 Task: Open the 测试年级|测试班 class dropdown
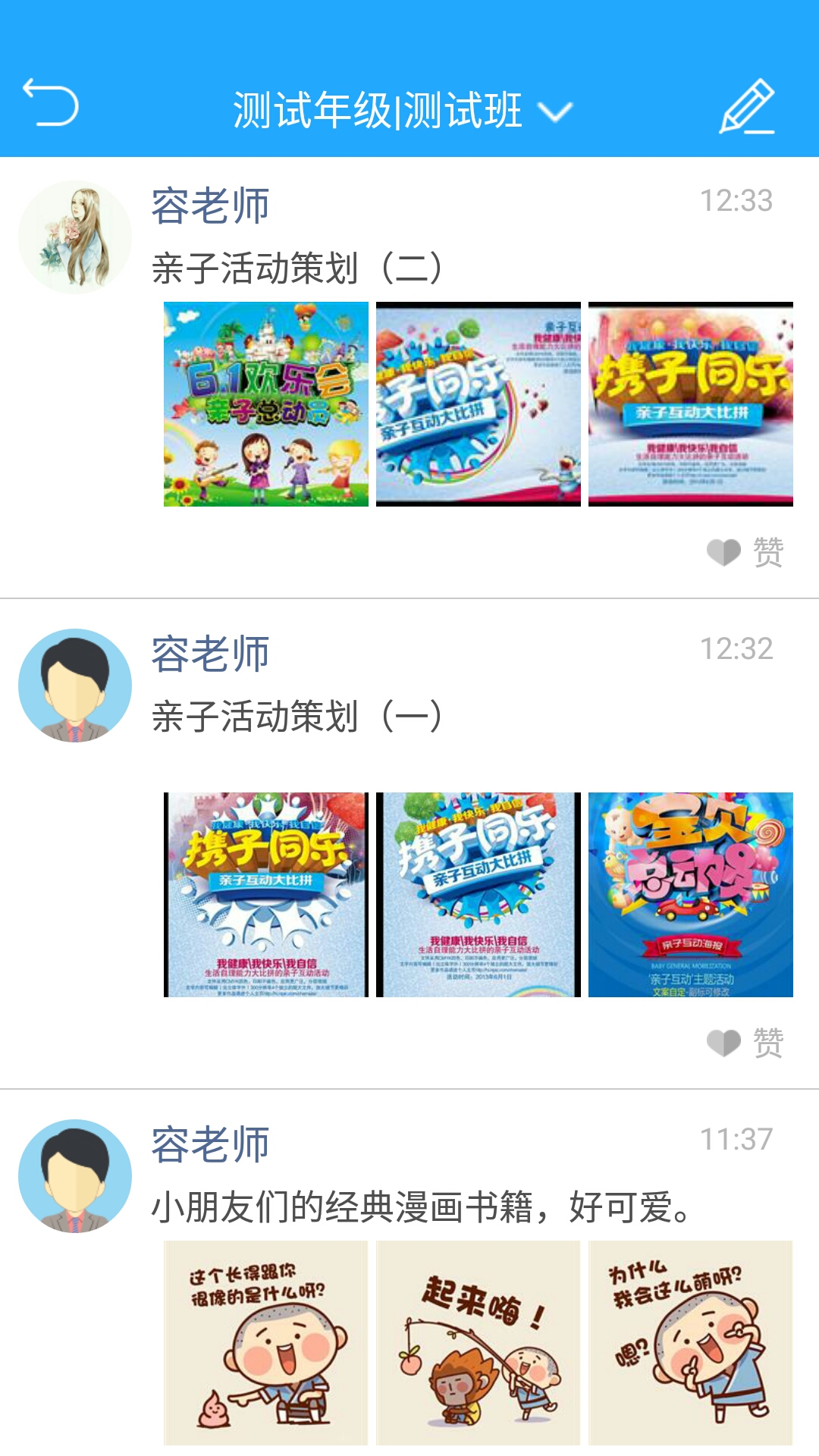[402, 111]
